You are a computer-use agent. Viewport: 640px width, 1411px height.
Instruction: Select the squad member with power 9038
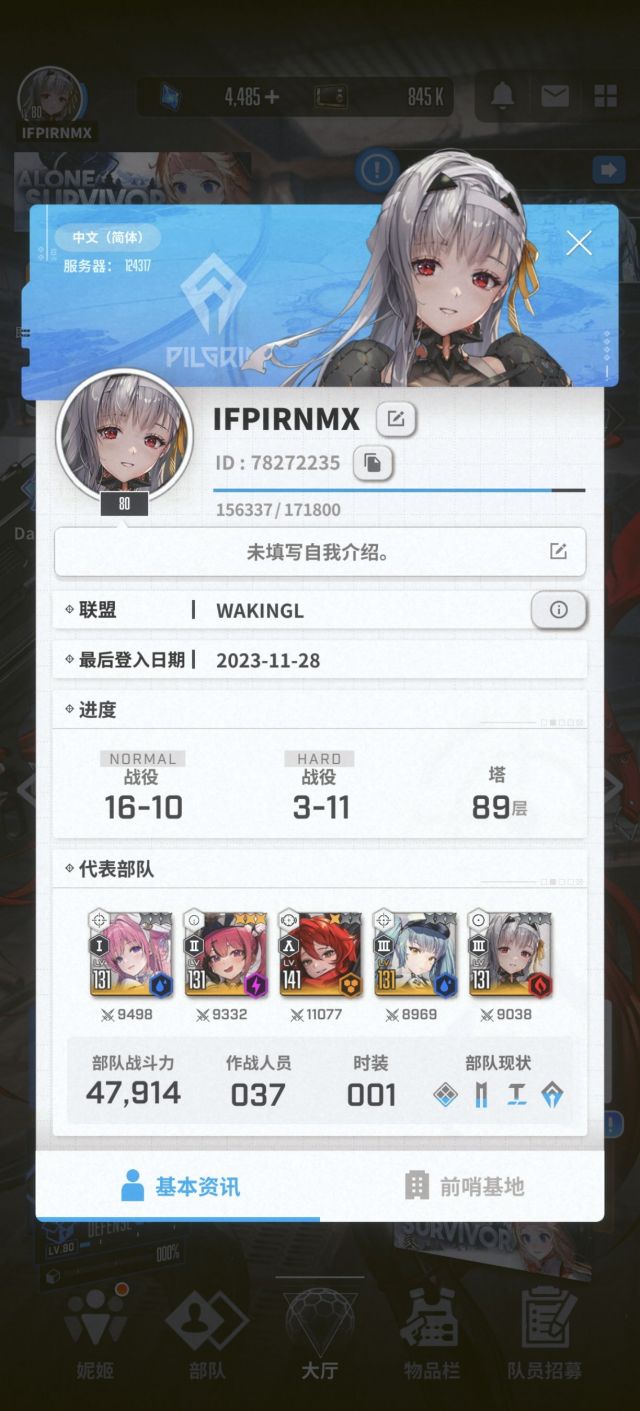coord(509,954)
